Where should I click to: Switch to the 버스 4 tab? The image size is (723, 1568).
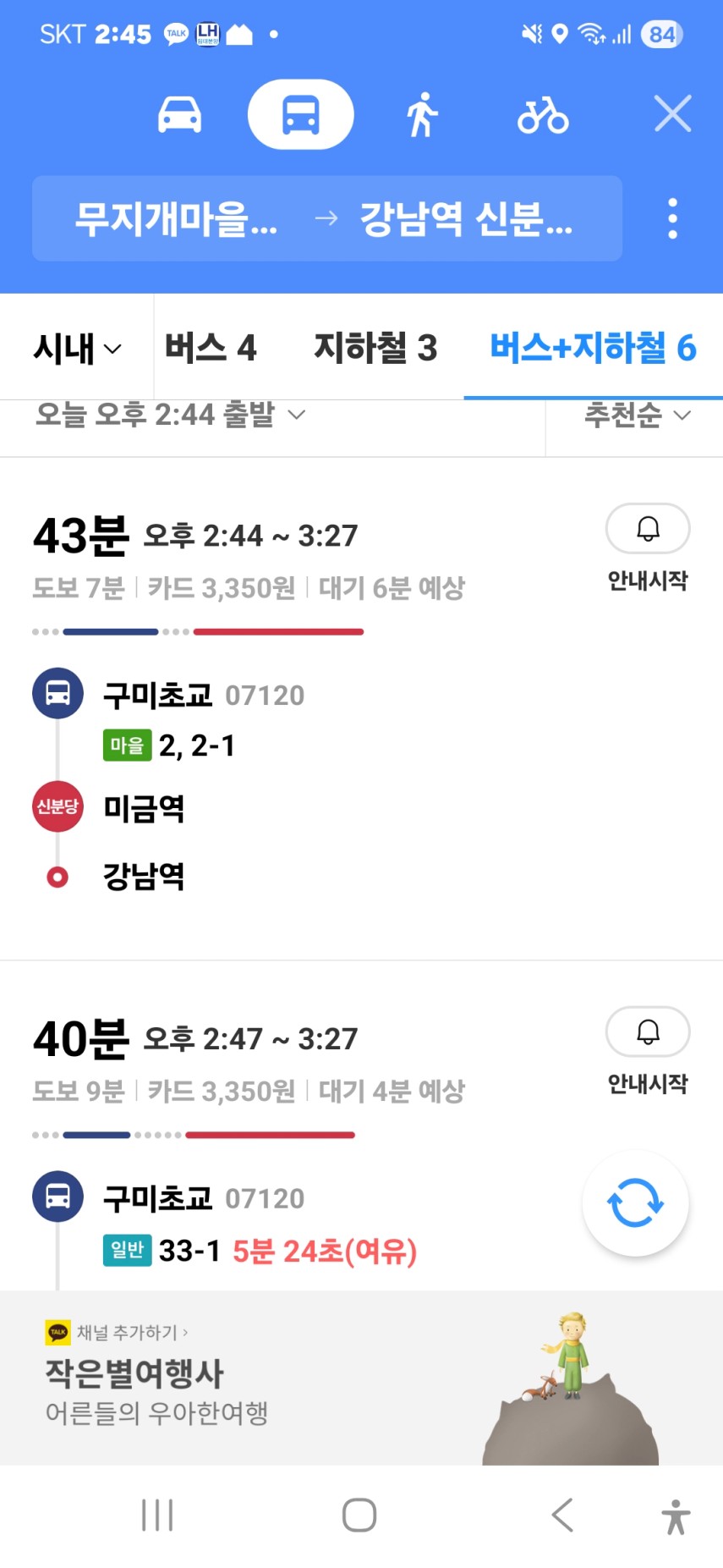point(210,348)
